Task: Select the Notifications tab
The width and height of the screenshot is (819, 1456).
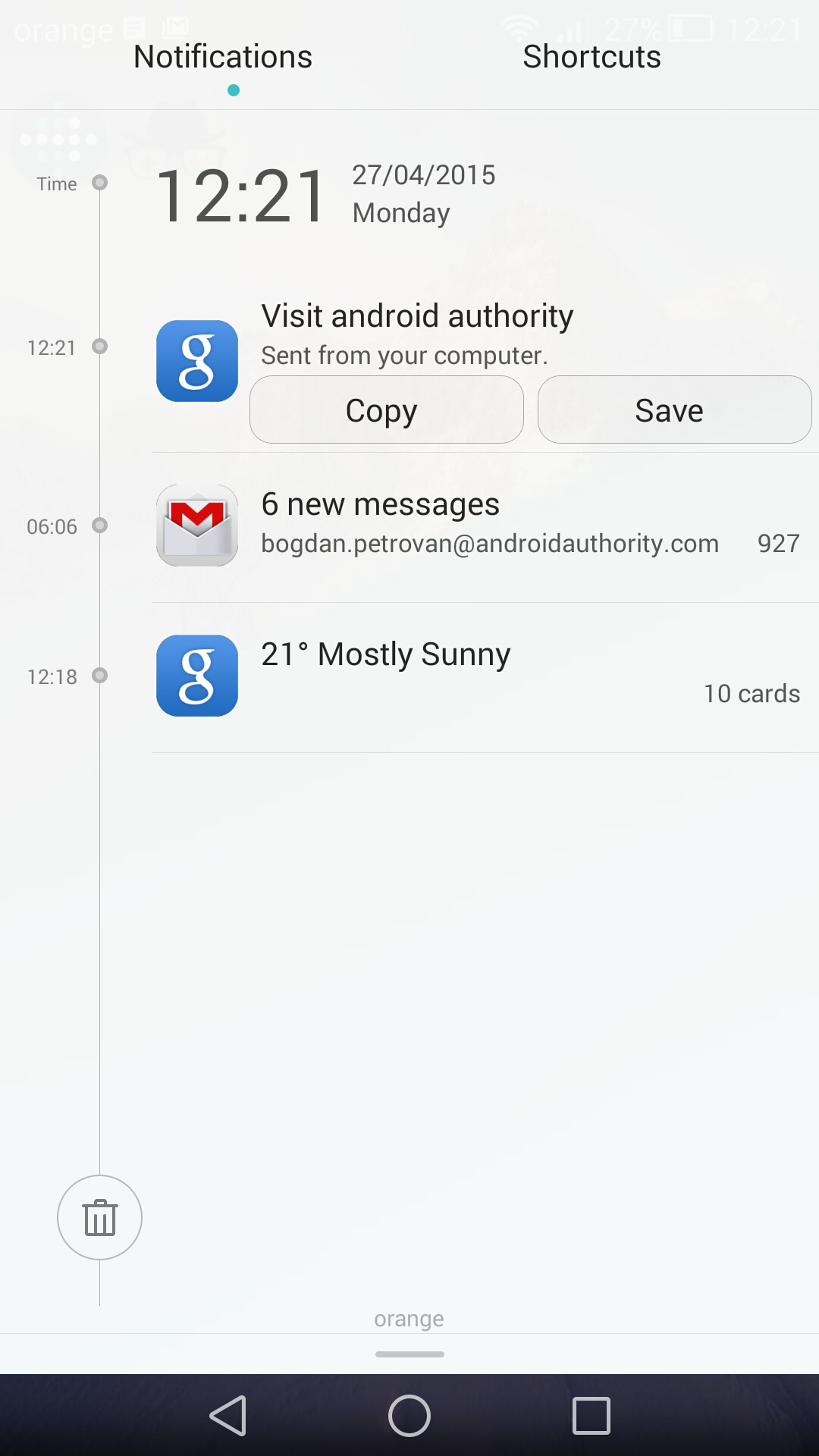Action: pyautogui.click(x=222, y=57)
